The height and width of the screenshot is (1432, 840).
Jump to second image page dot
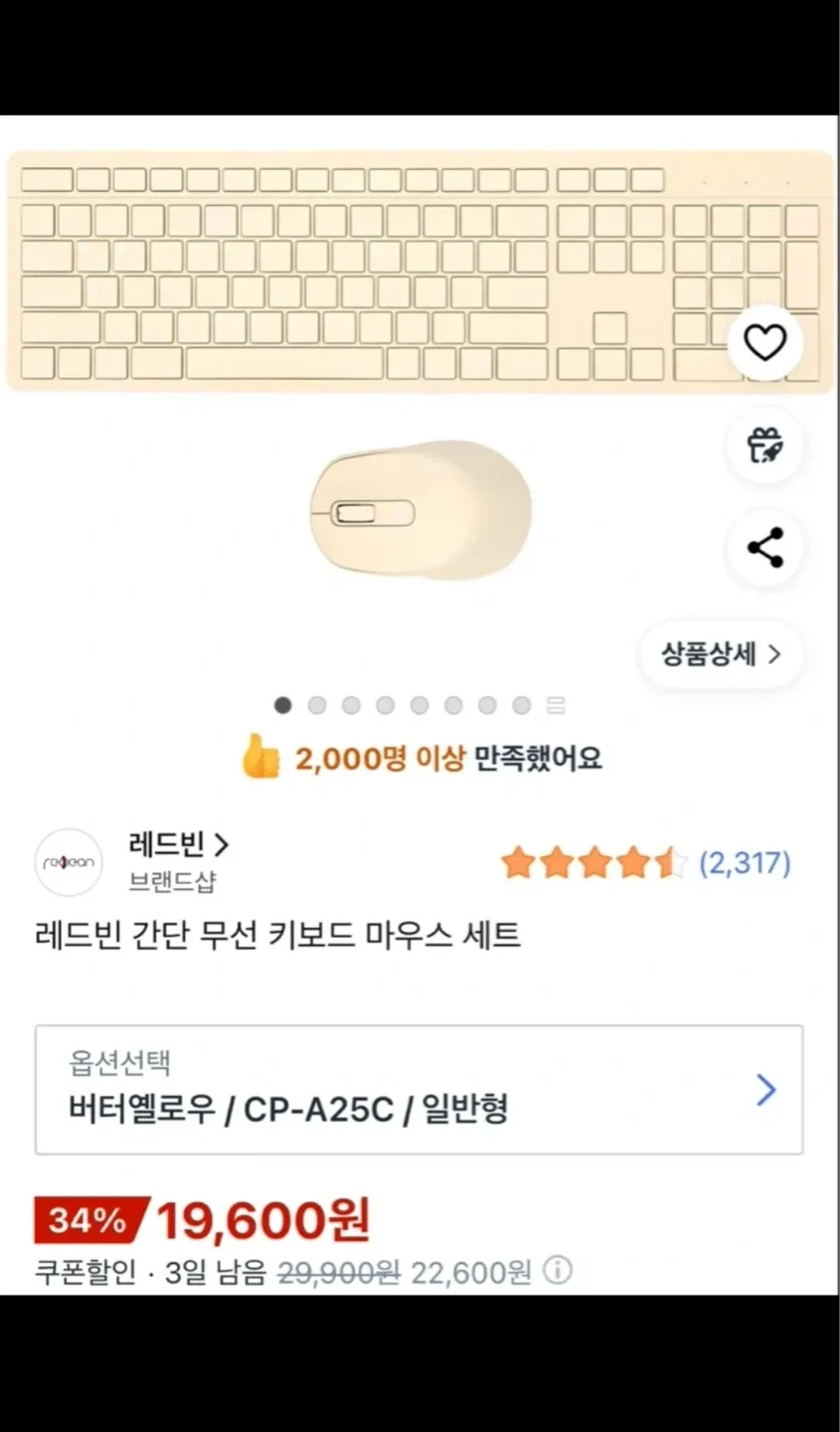317,705
